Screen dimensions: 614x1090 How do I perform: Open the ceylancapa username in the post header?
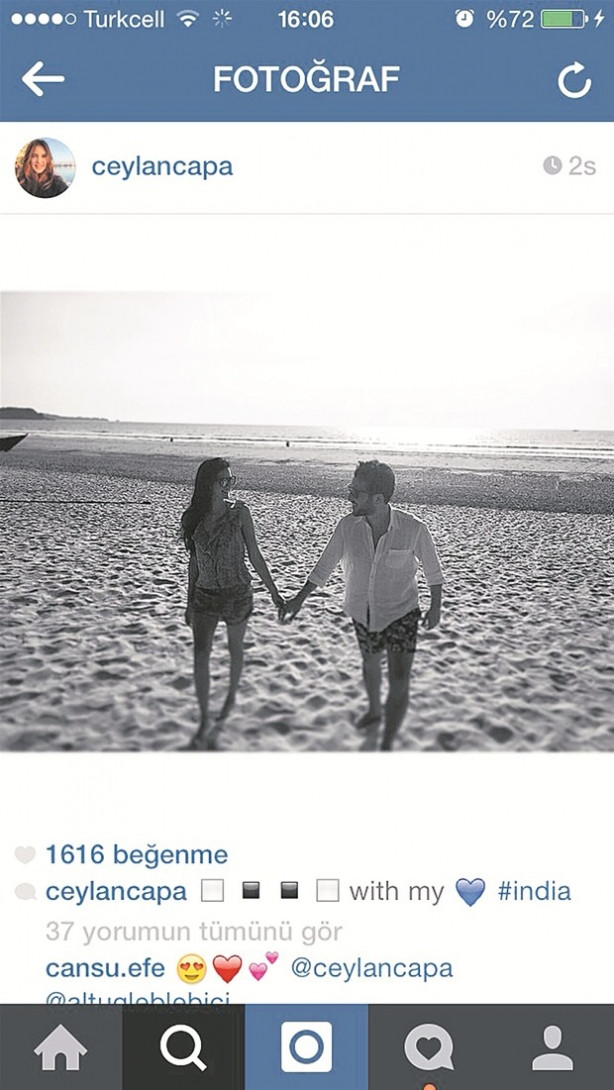(x=162, y=166)
